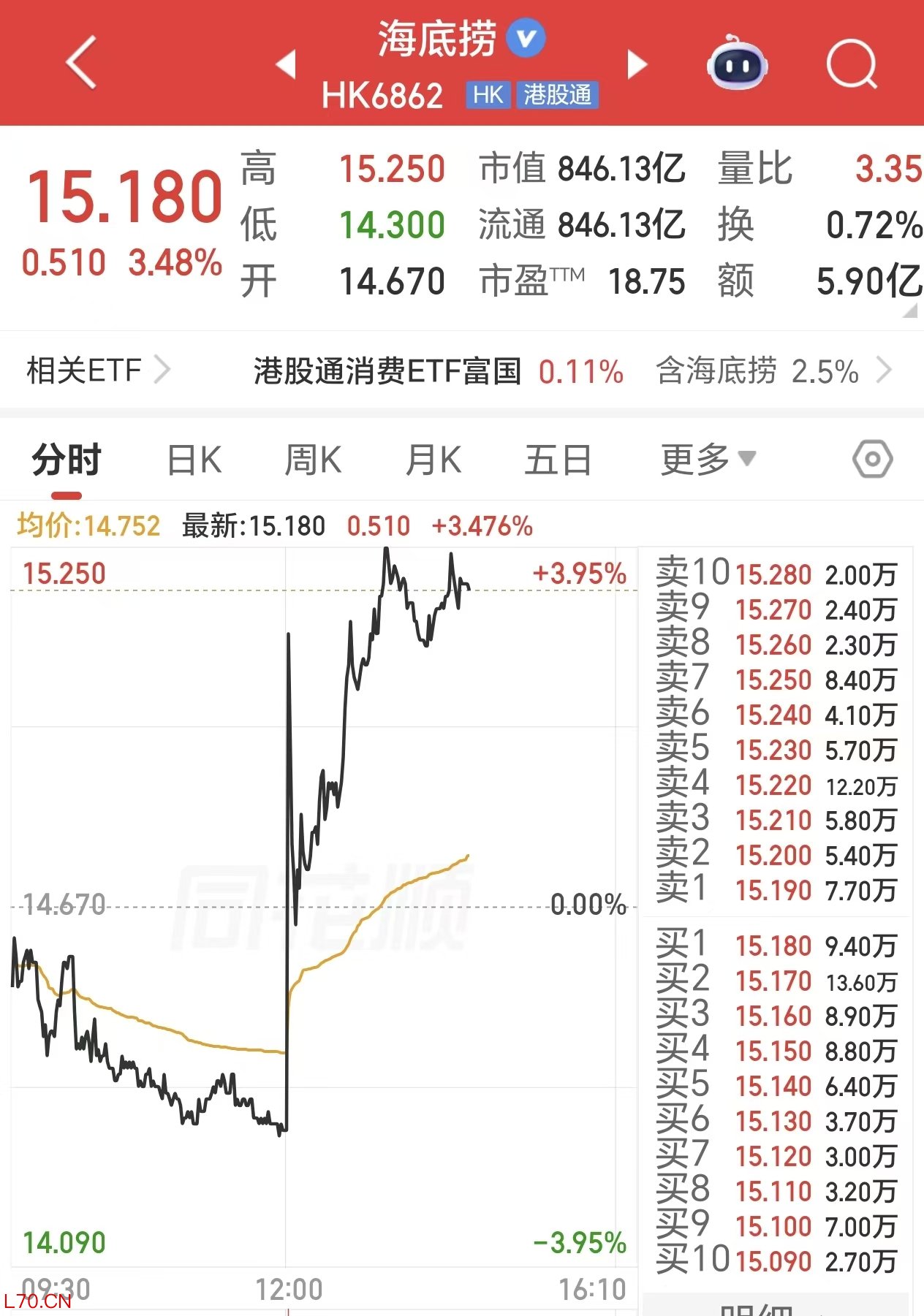This screenshot has height=1316, width=924.
Task: Open the robot AI assistant
Action: pyautogui.click(x=737, y=64)
